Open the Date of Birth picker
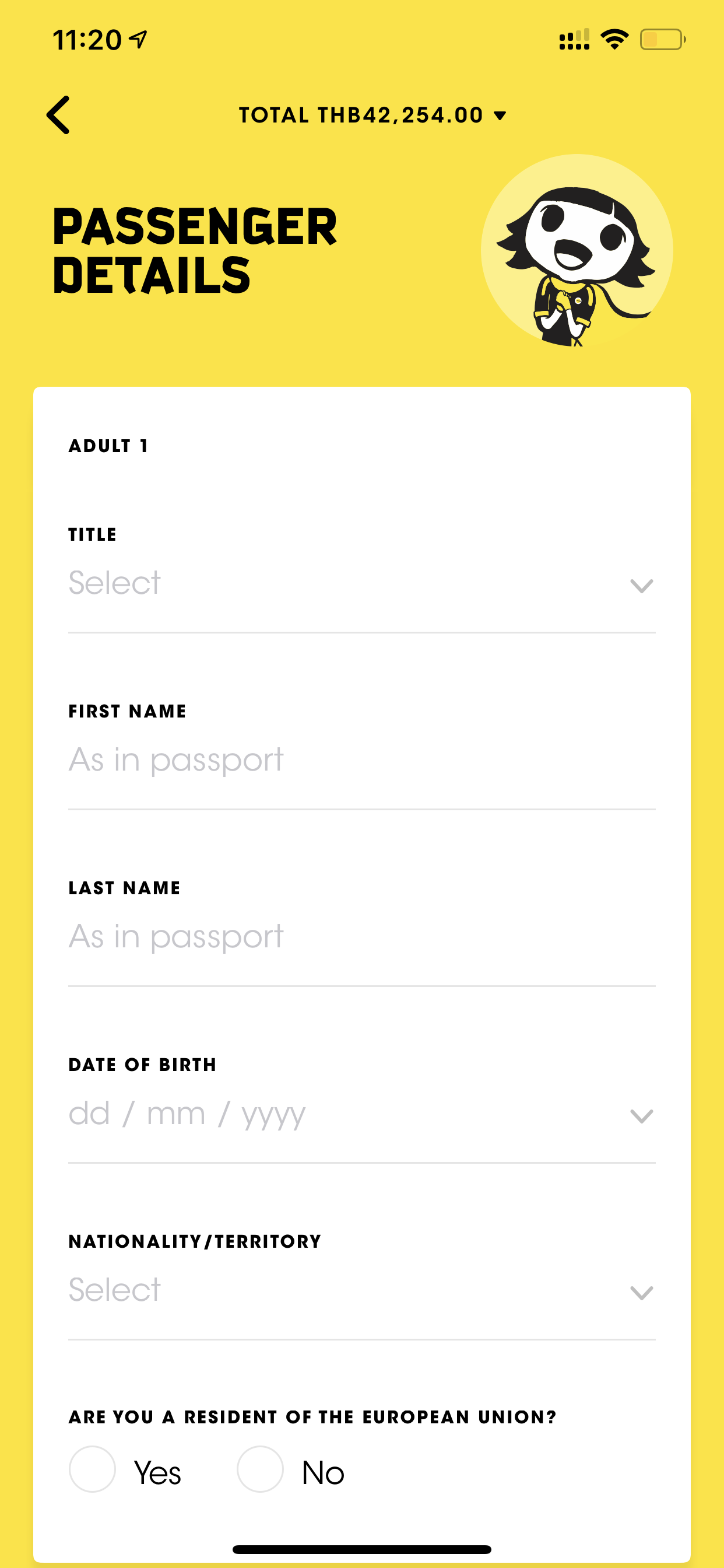Image resolution: width=724 pixels, height=1568 pixels. pos(361,1115)
